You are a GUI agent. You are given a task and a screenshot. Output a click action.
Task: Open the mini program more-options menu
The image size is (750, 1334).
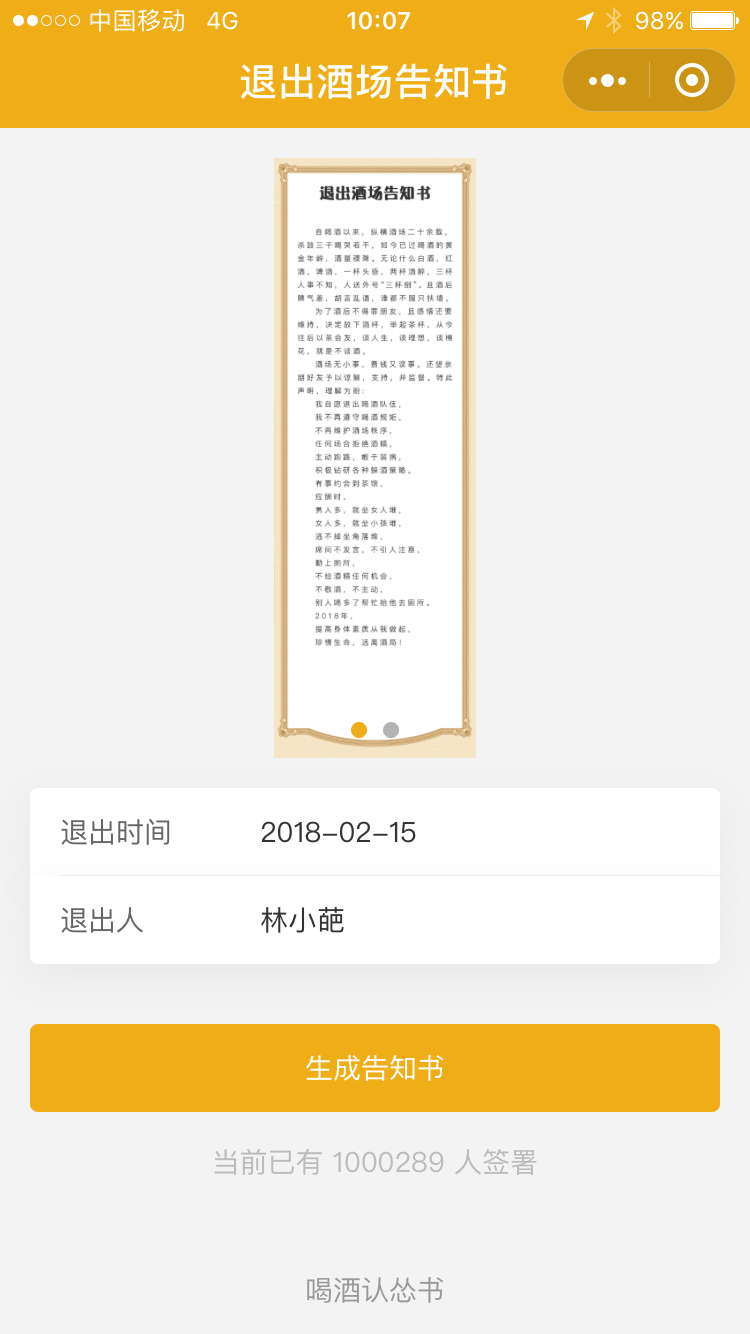pyautogui.click(x=607, y=80)
